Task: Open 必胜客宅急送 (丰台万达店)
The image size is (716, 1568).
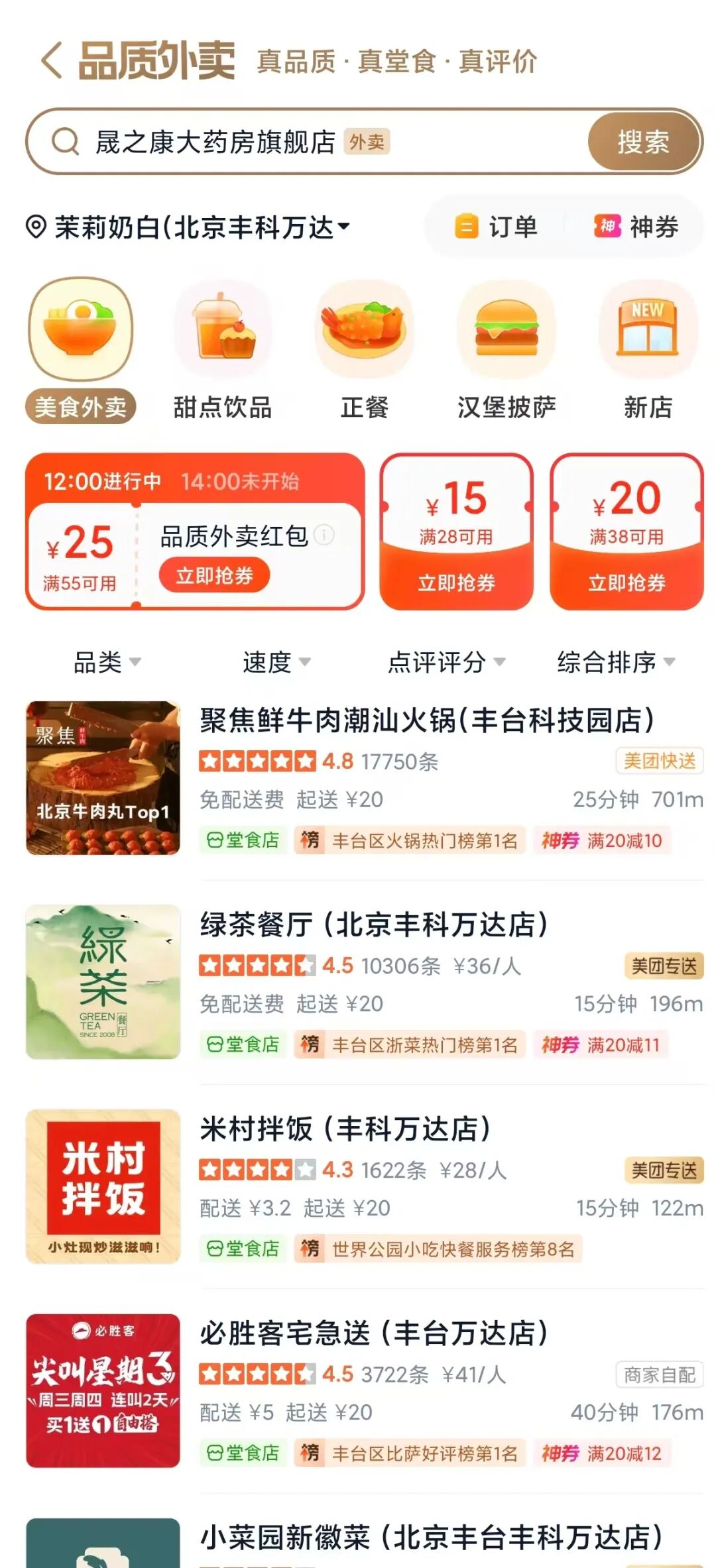Action: click(x=375, y=1333)
